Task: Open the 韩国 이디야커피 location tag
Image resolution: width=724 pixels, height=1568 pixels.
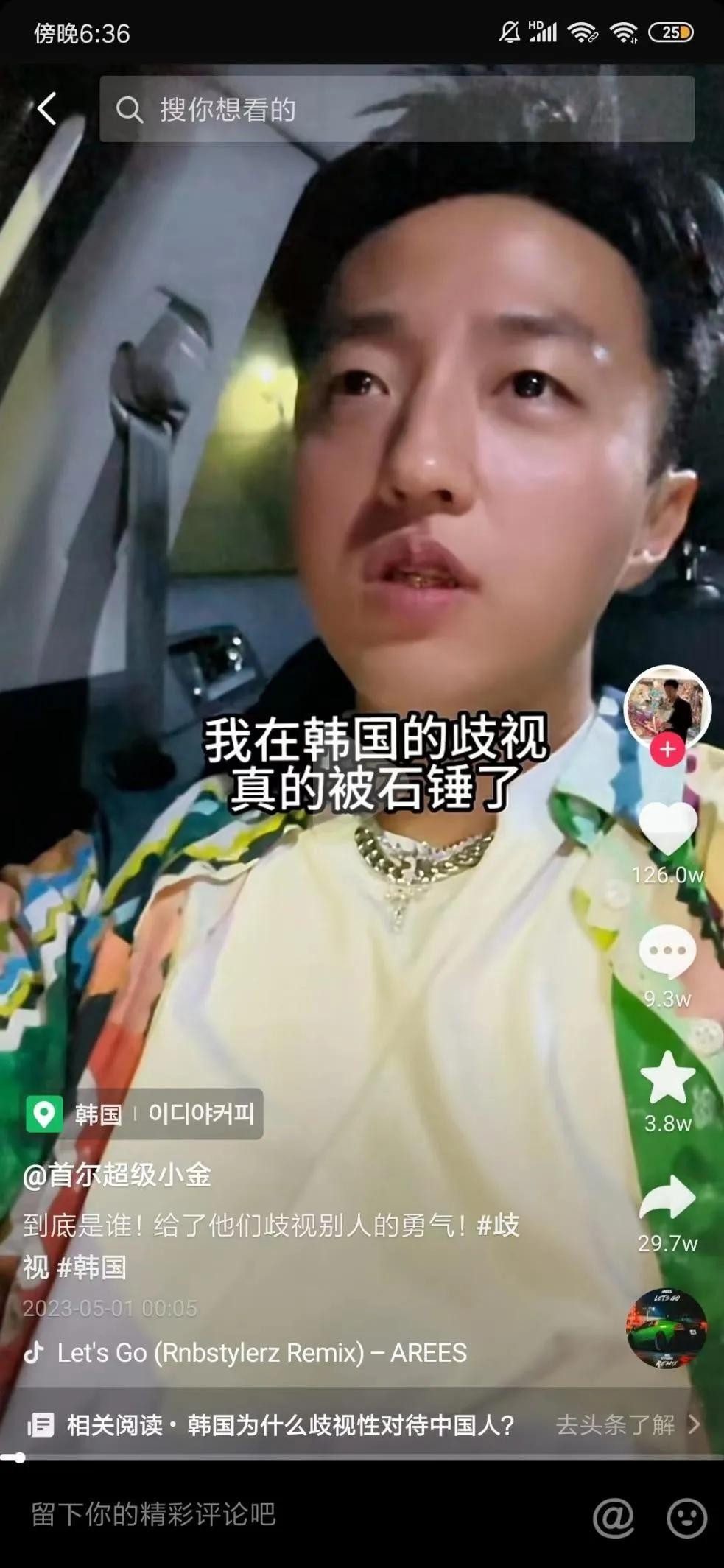Action: (x=144, y=1114)
